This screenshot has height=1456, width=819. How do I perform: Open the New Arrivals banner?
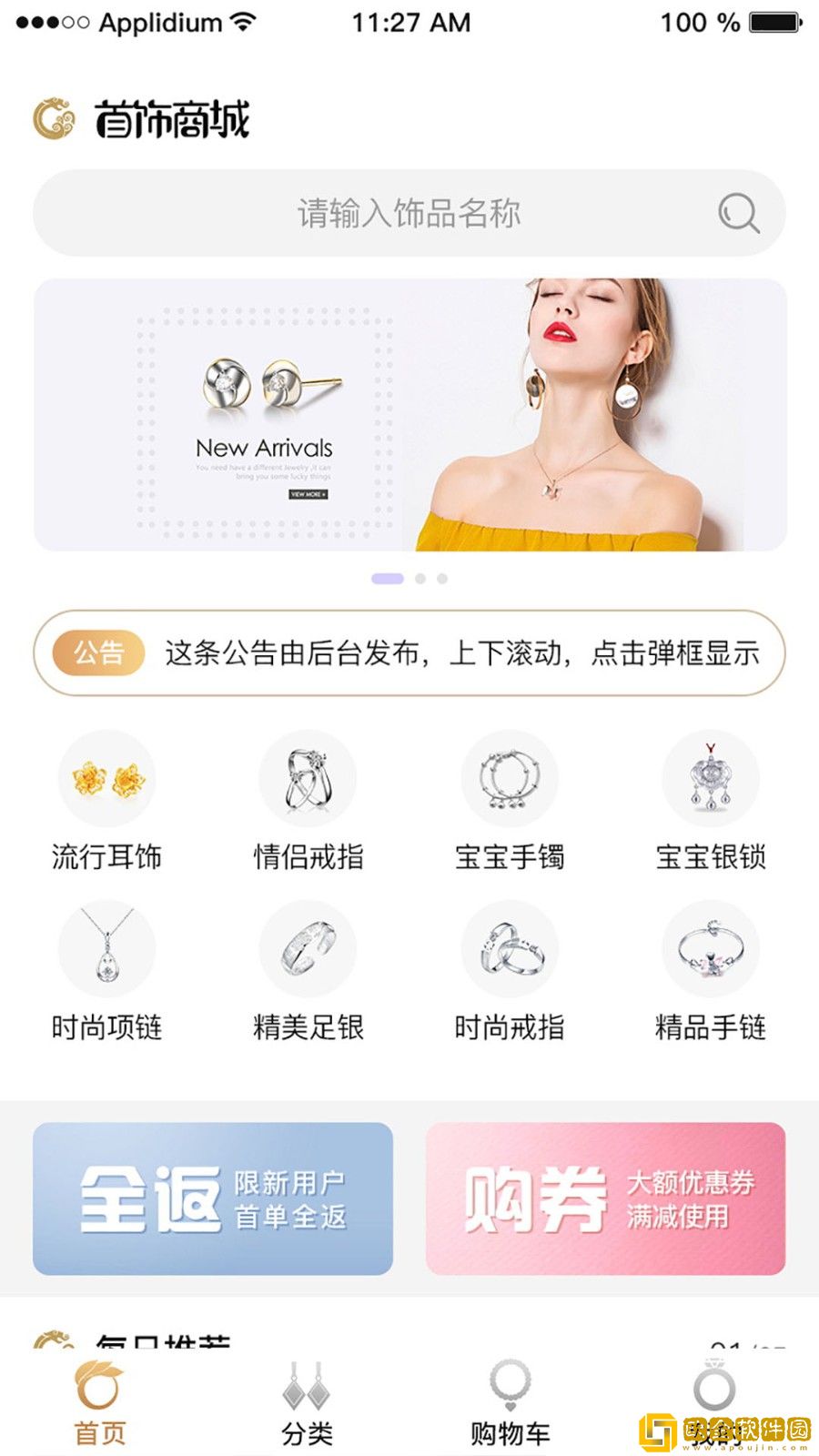coord(409,414)
